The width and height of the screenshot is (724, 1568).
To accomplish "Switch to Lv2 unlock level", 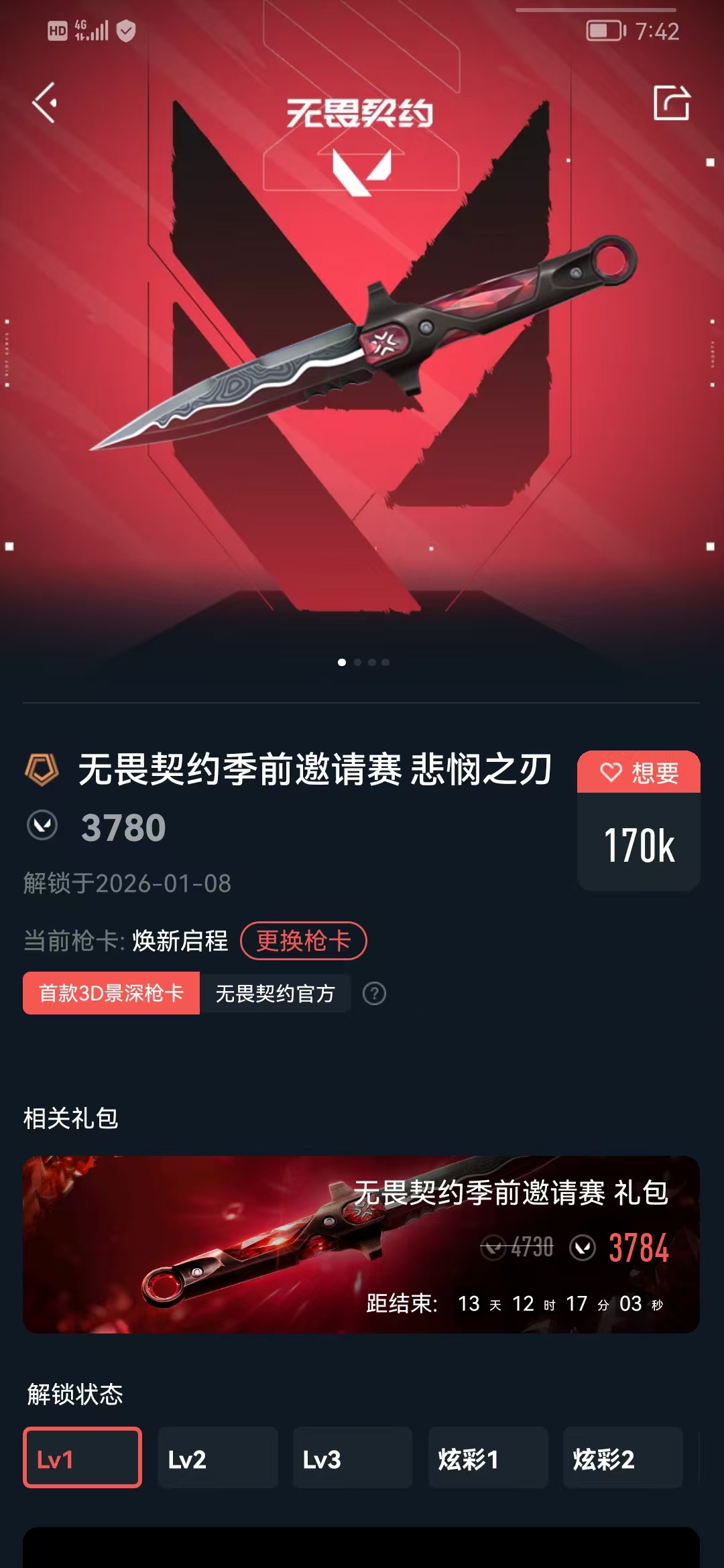I will click(x=217, y=1458).
